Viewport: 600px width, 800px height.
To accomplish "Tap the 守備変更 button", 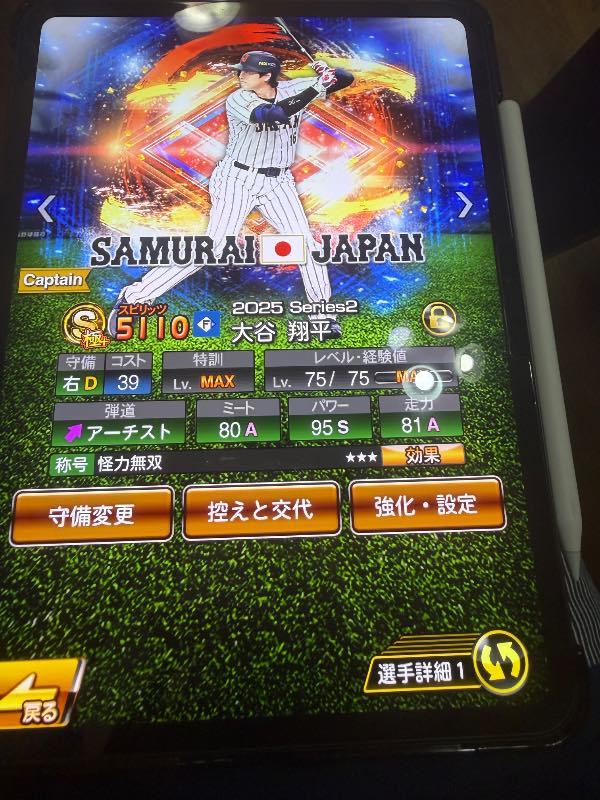I will click(92, 516).
